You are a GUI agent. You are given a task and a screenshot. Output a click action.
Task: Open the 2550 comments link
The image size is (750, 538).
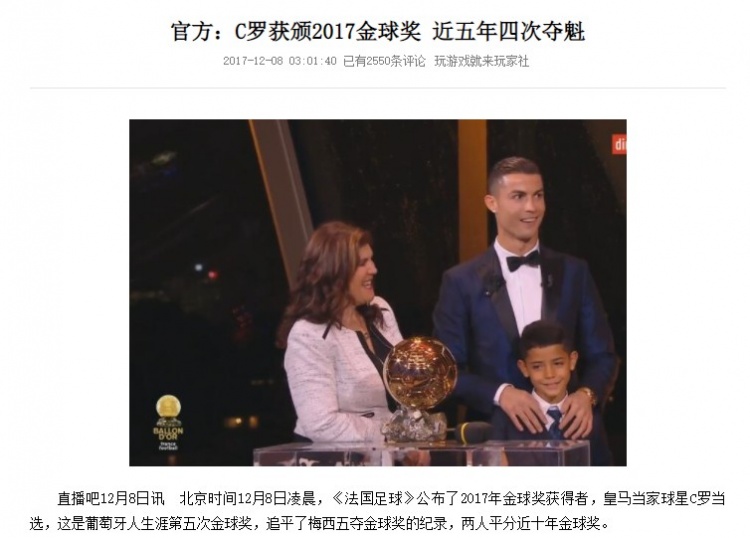pos(384,61)
